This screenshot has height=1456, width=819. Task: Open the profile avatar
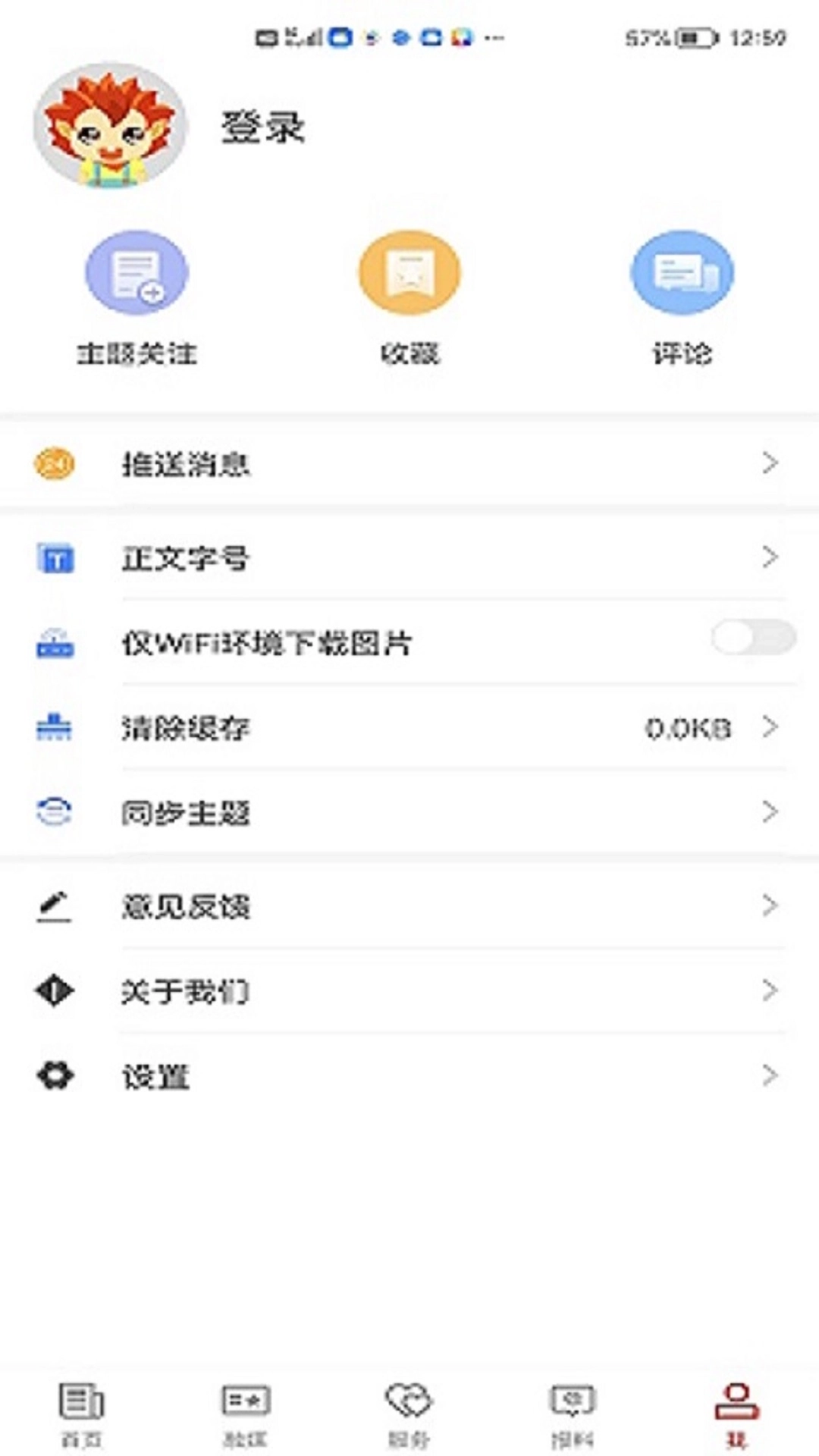110,126
